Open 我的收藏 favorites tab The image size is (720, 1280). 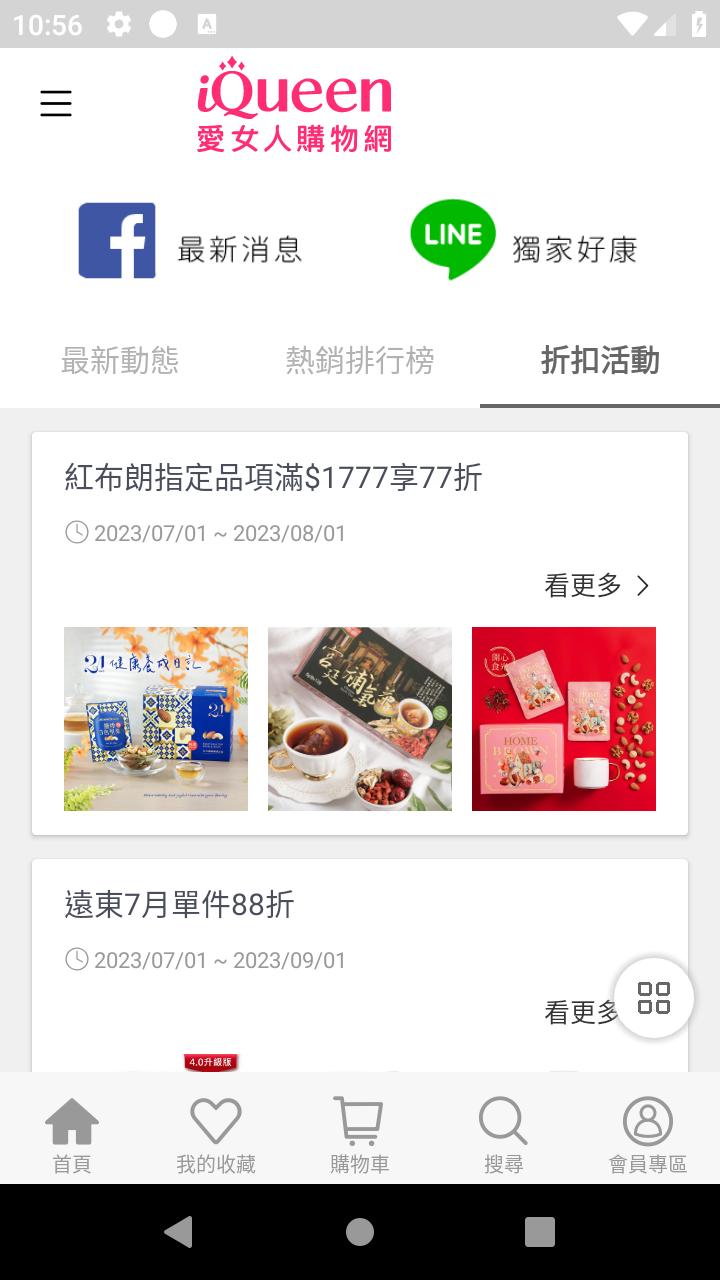click(216, 1135)
